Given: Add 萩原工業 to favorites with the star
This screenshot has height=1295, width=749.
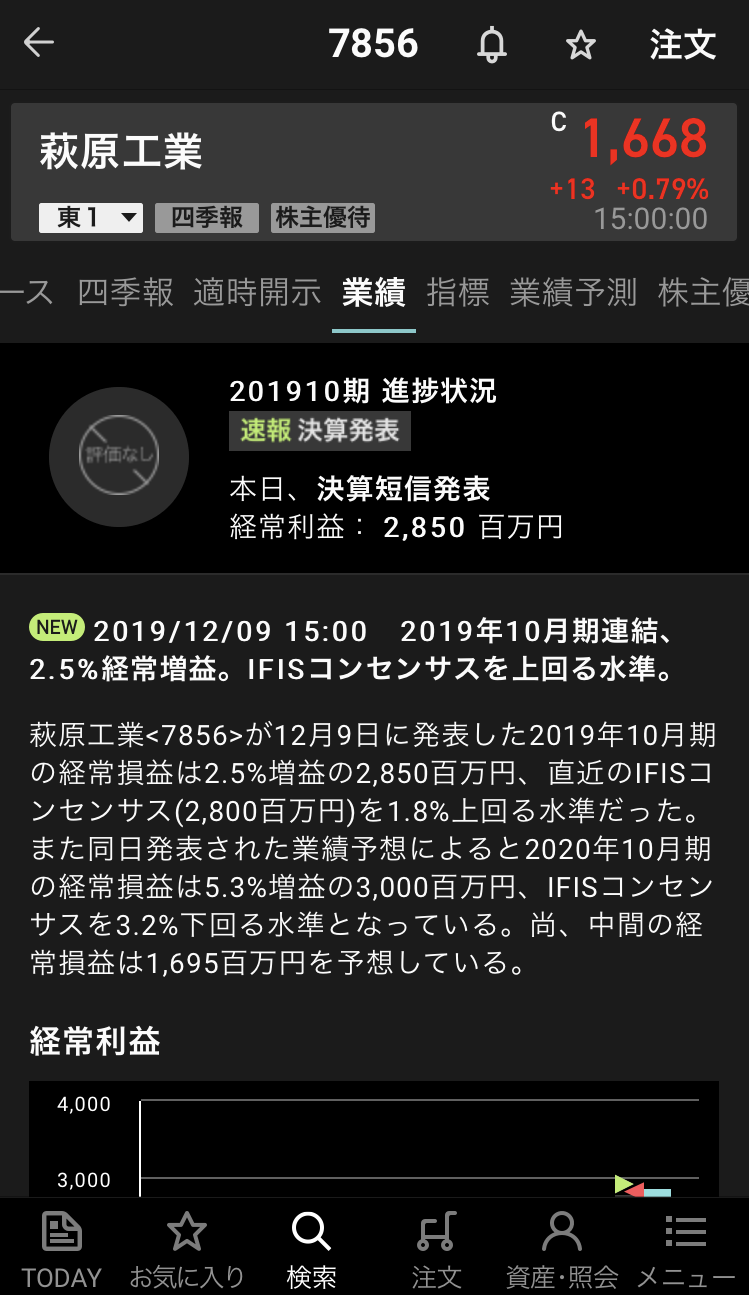Looking at the screenshot, I should (580, 45).
